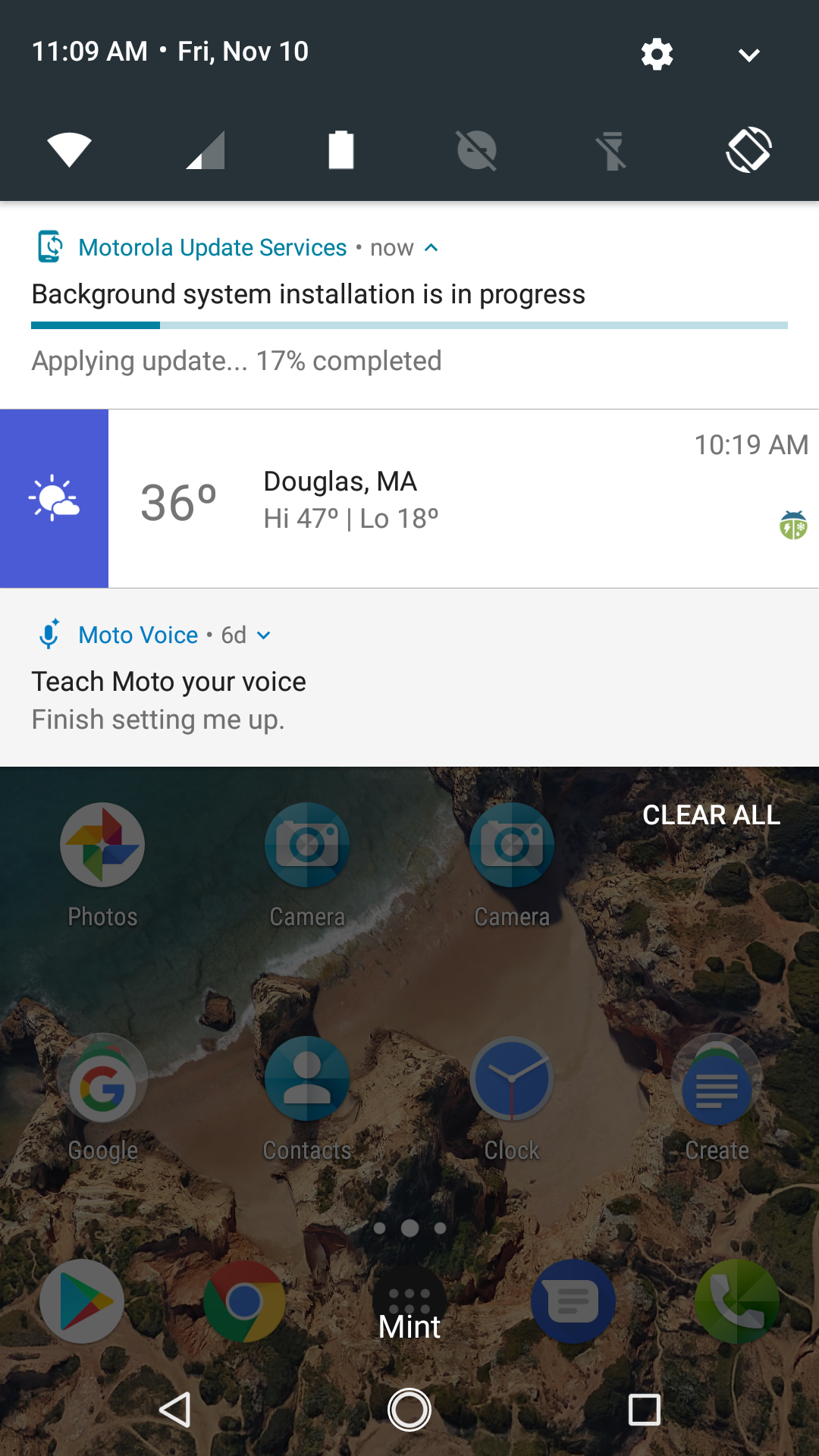Toggle the auto-rotate quick setting
This screenshot has width=819, height=1456.
[748, 149]
